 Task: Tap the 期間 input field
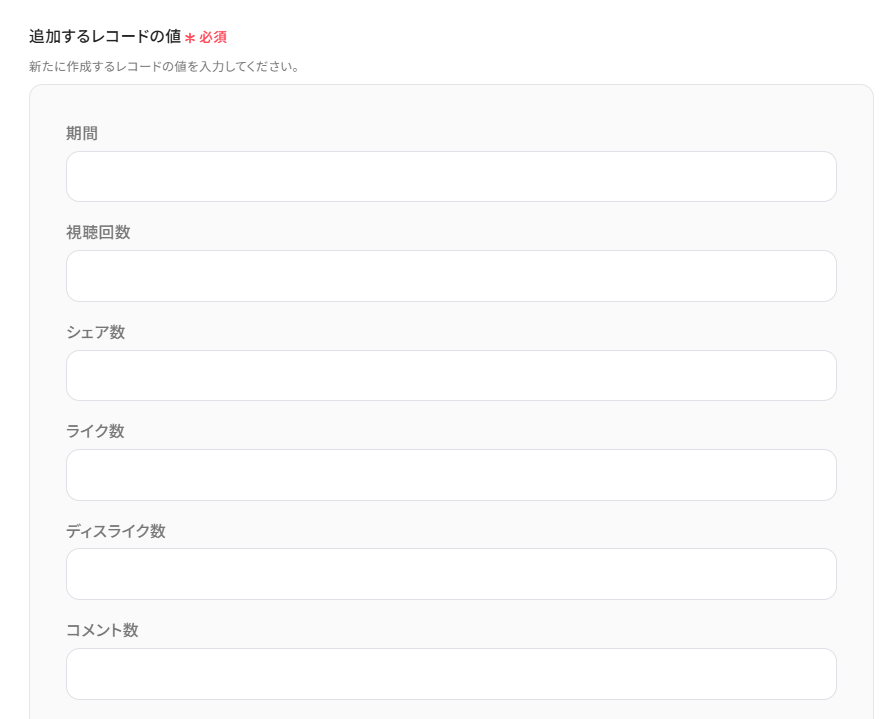451,177
